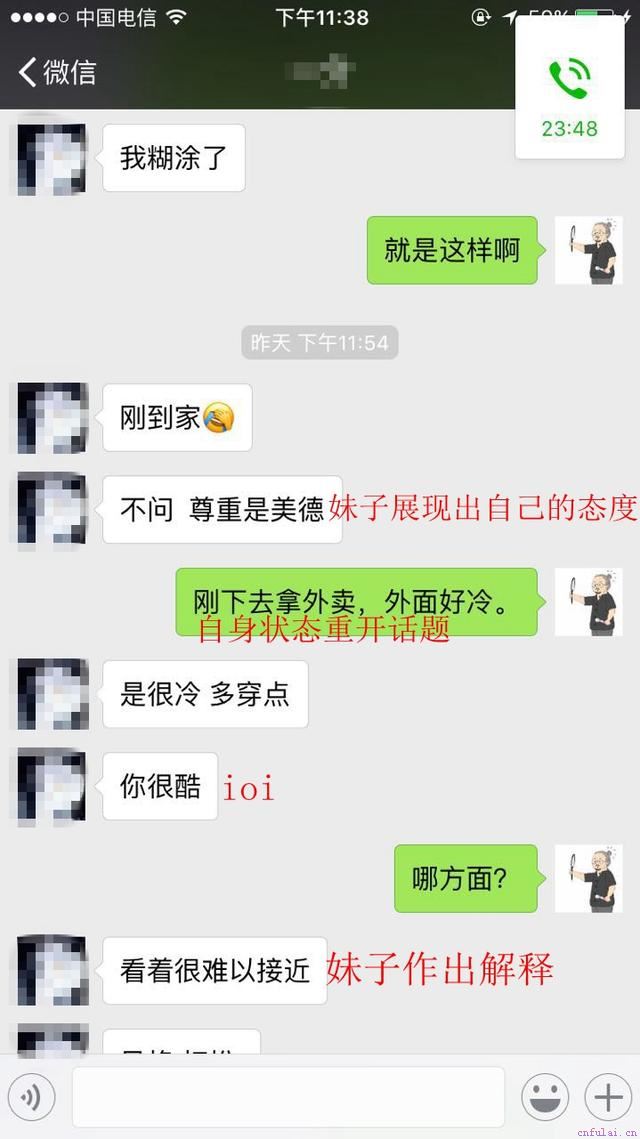Switch to voice message input
Screen dimensions: 640x1139
(33, 1098)
